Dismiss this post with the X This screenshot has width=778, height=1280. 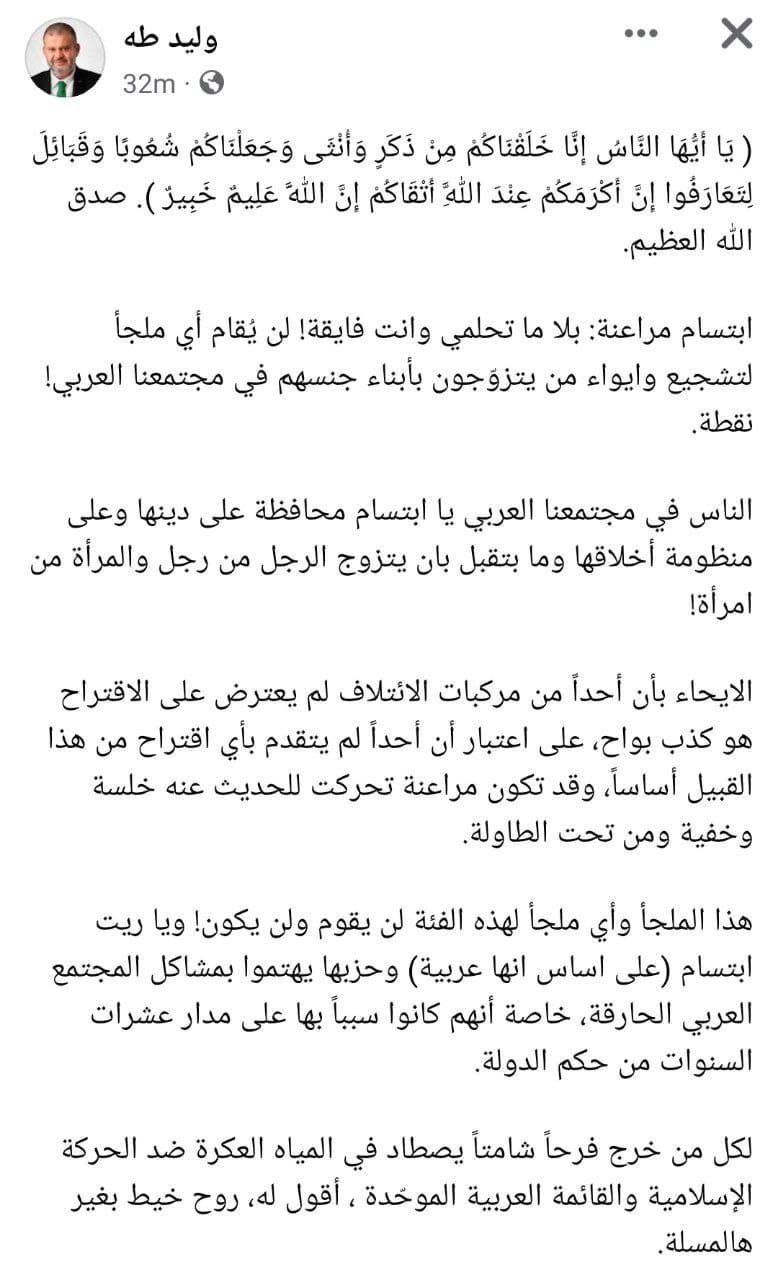[736, 35]
